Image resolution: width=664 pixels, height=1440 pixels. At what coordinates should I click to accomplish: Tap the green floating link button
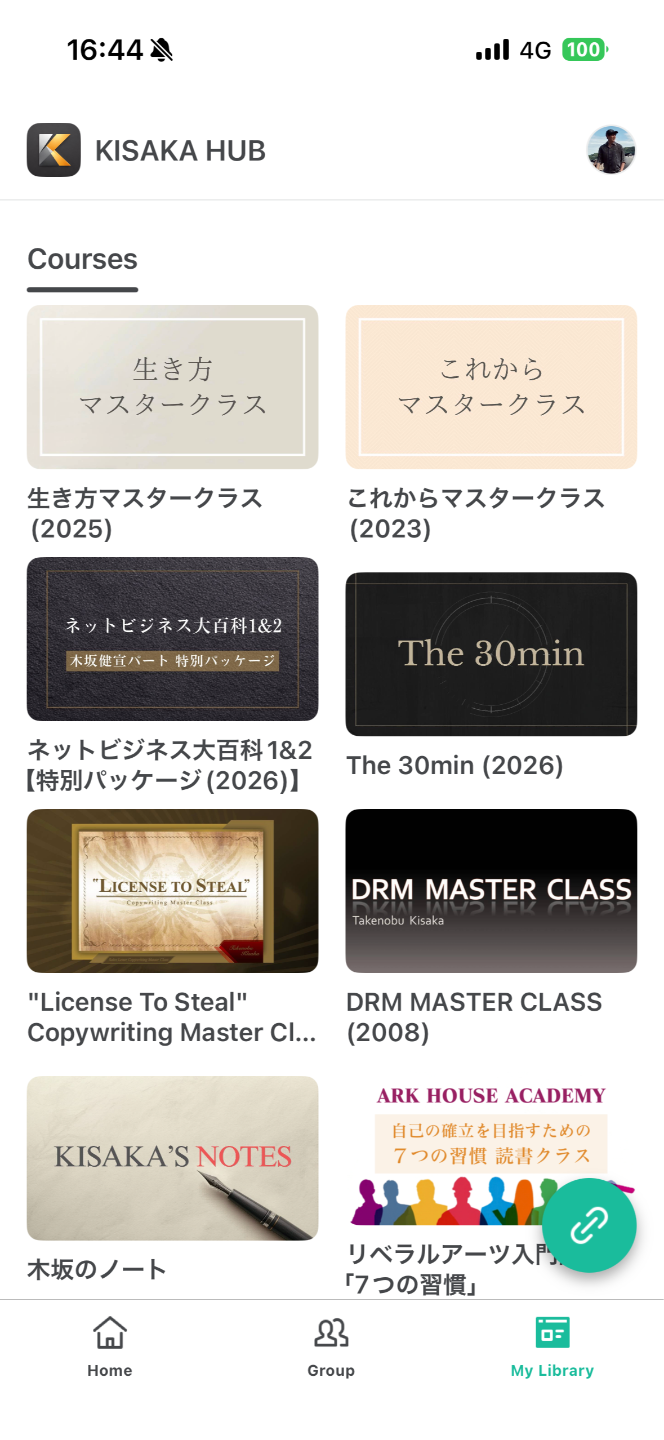(x=590, y=1225)
